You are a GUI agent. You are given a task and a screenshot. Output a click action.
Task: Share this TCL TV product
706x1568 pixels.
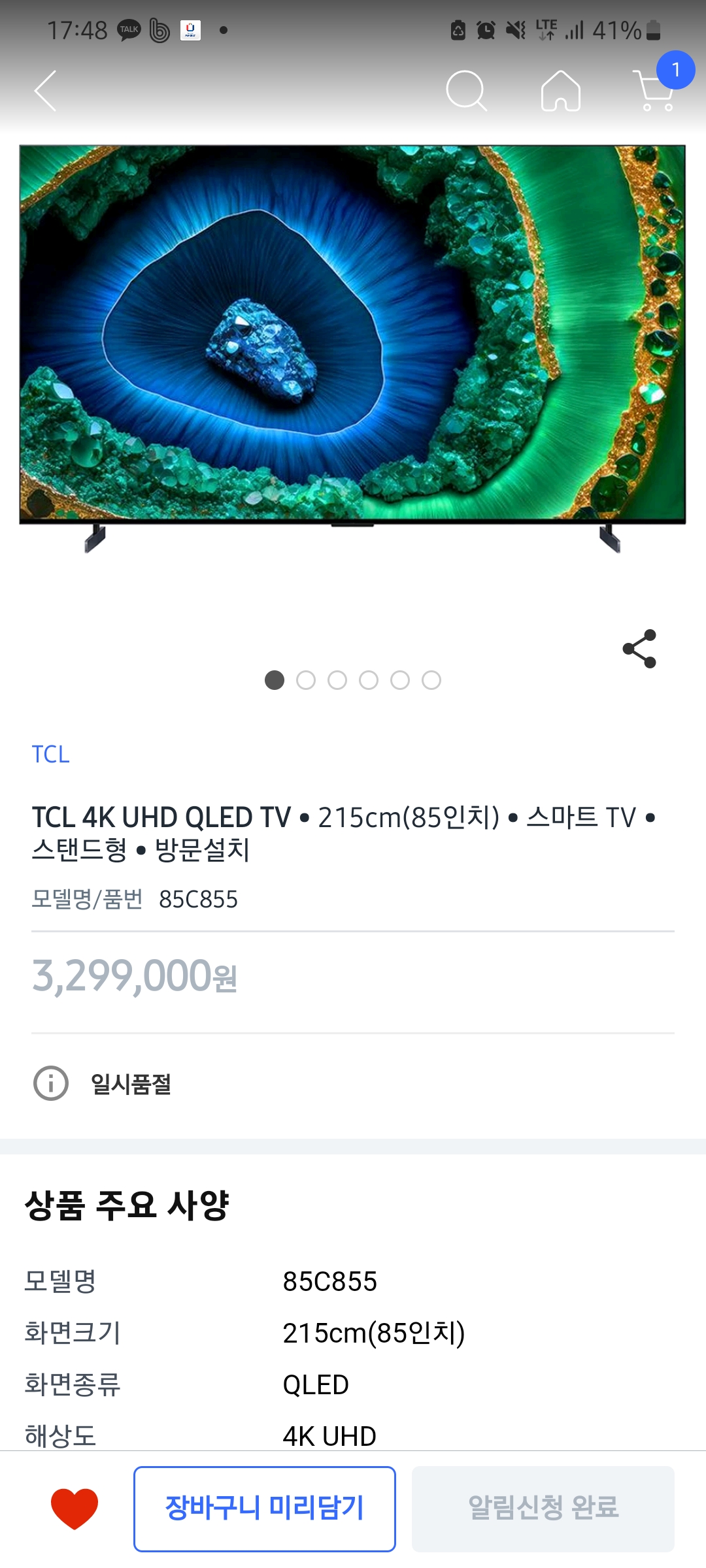coord(639,649)
